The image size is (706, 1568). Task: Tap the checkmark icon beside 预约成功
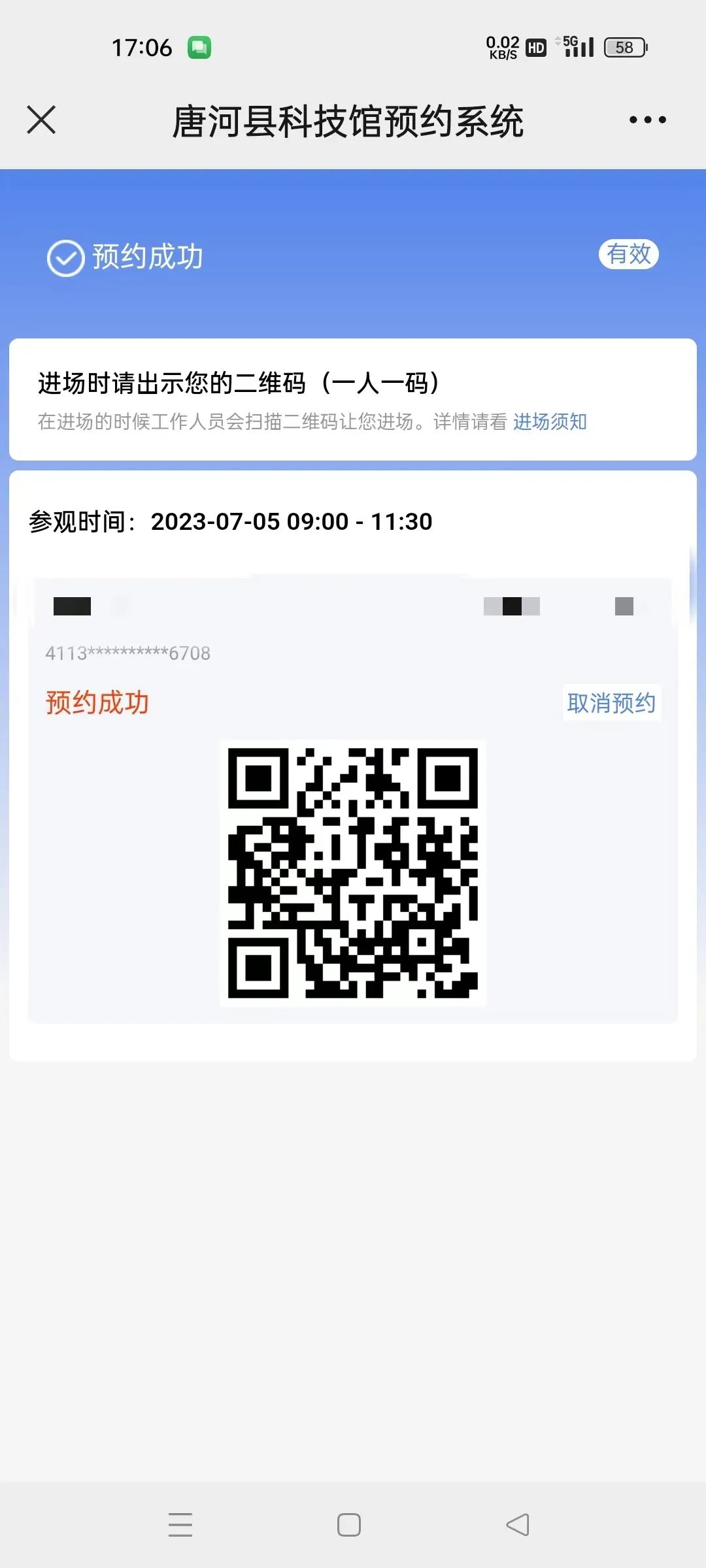pyautogui.click(x=63, y=257)
